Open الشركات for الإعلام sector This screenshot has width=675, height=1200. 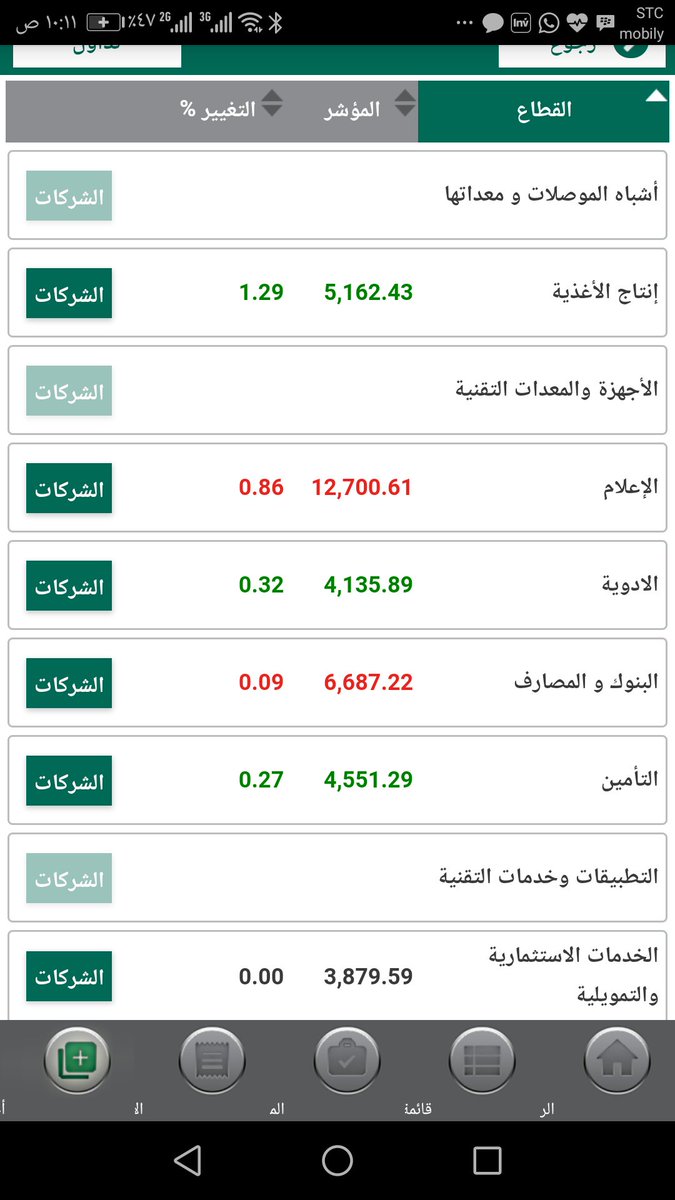[69, 488]
